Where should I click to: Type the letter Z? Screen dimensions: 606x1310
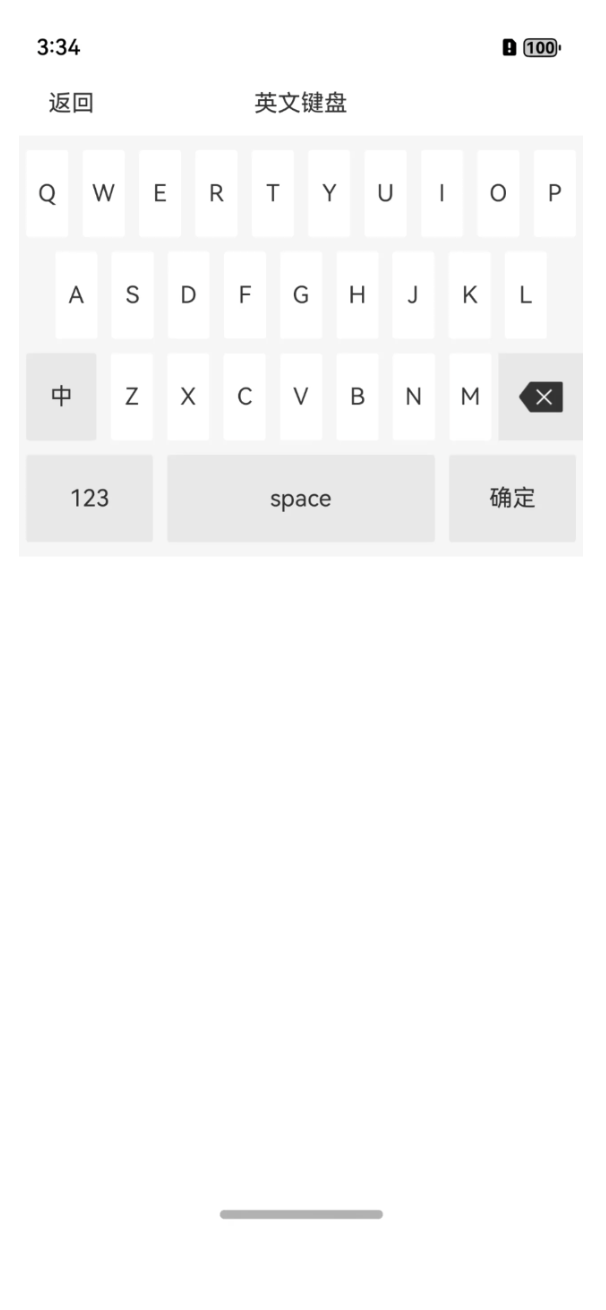point(131,397)
